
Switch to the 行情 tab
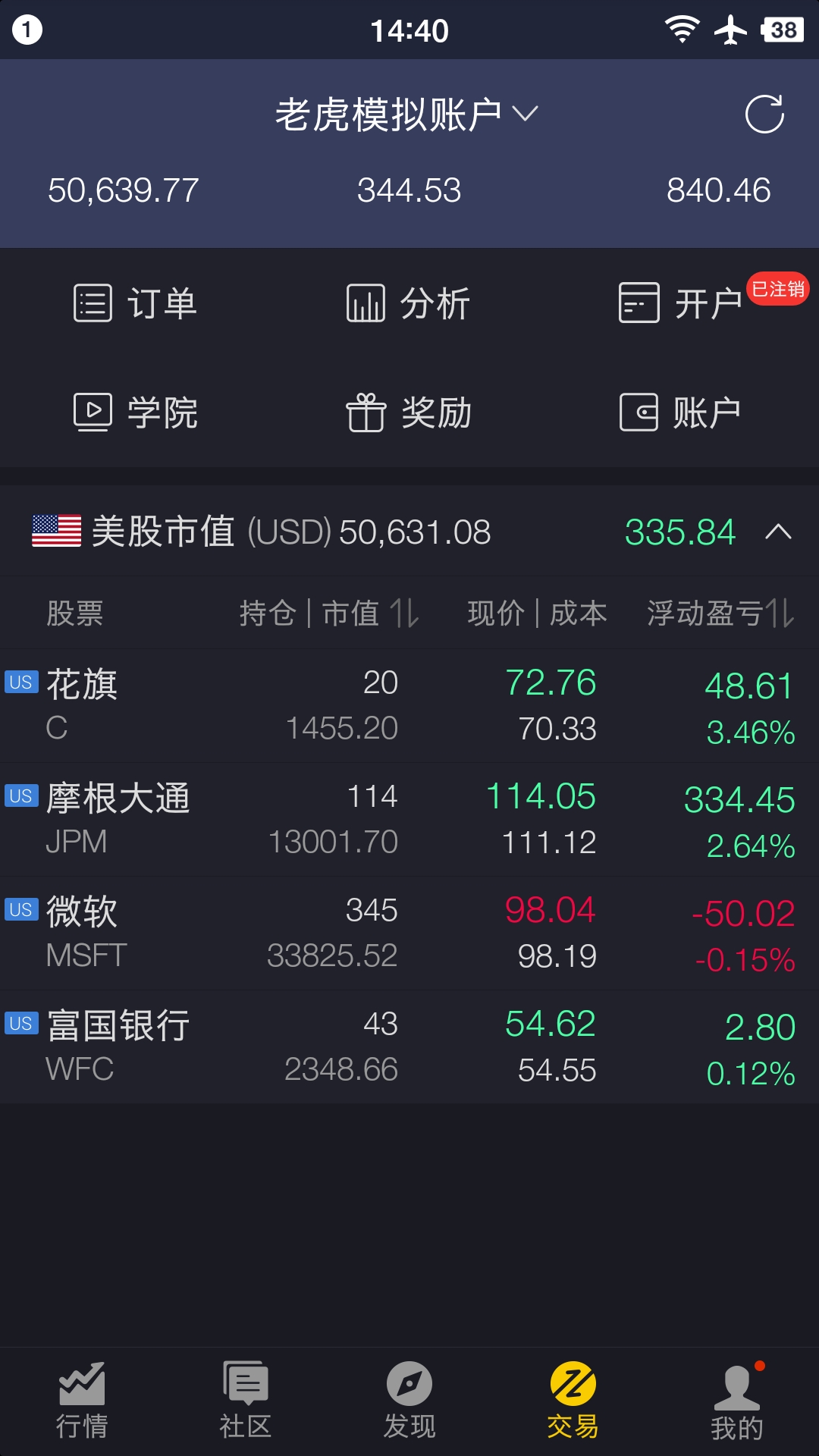point(82,1401)
